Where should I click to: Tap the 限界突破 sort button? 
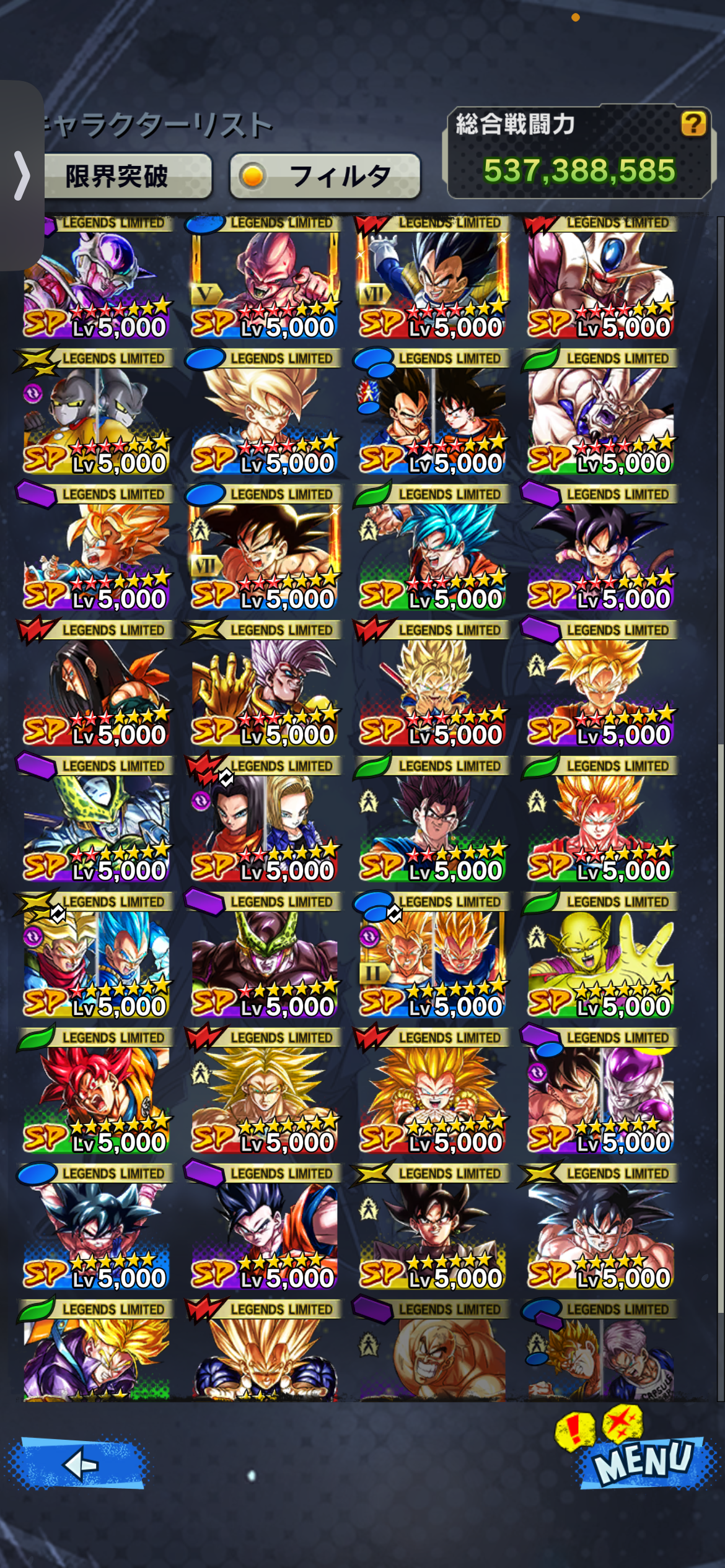click(118, 176)
